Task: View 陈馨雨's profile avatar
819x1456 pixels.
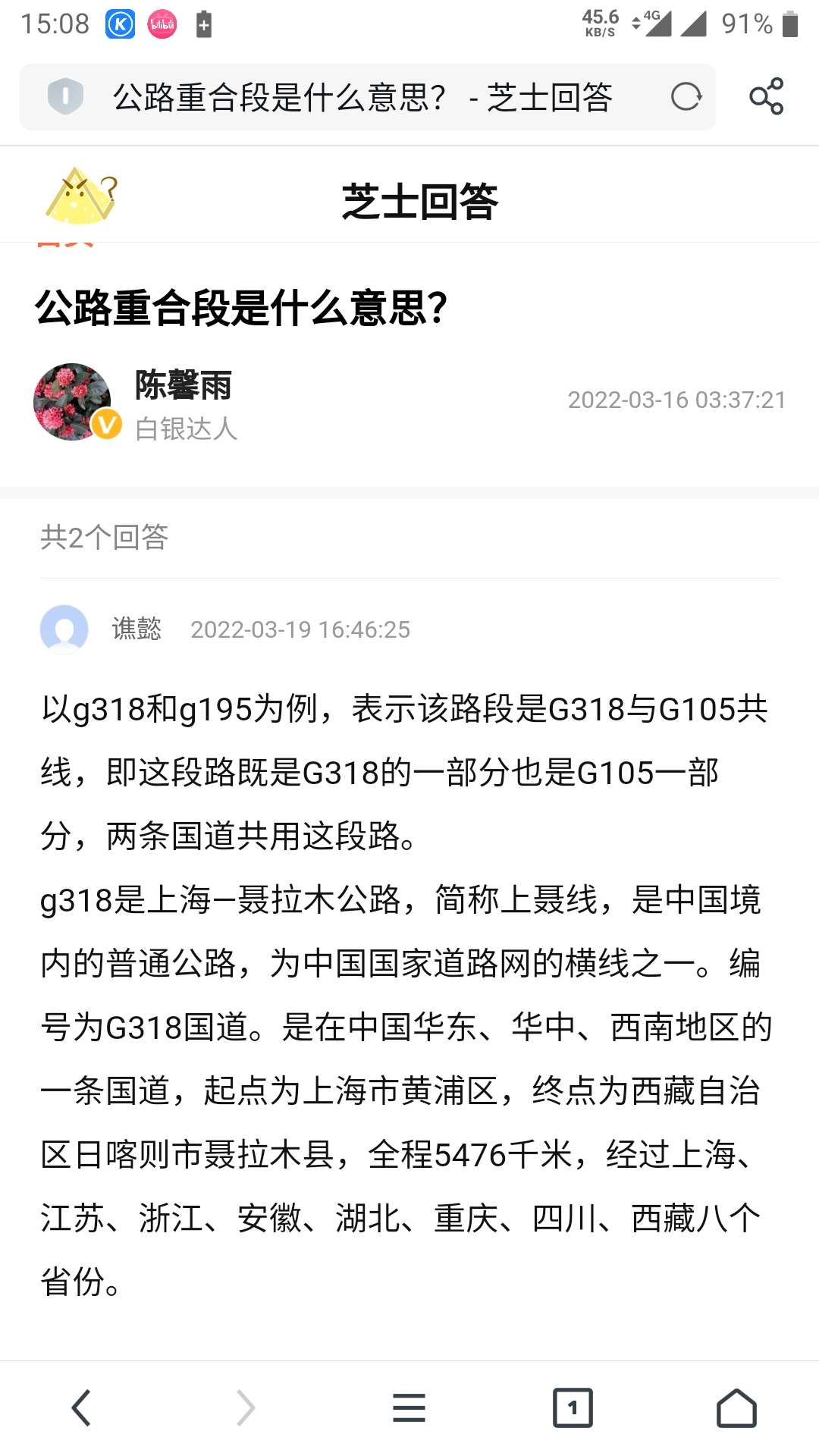Action: (74, 401)
